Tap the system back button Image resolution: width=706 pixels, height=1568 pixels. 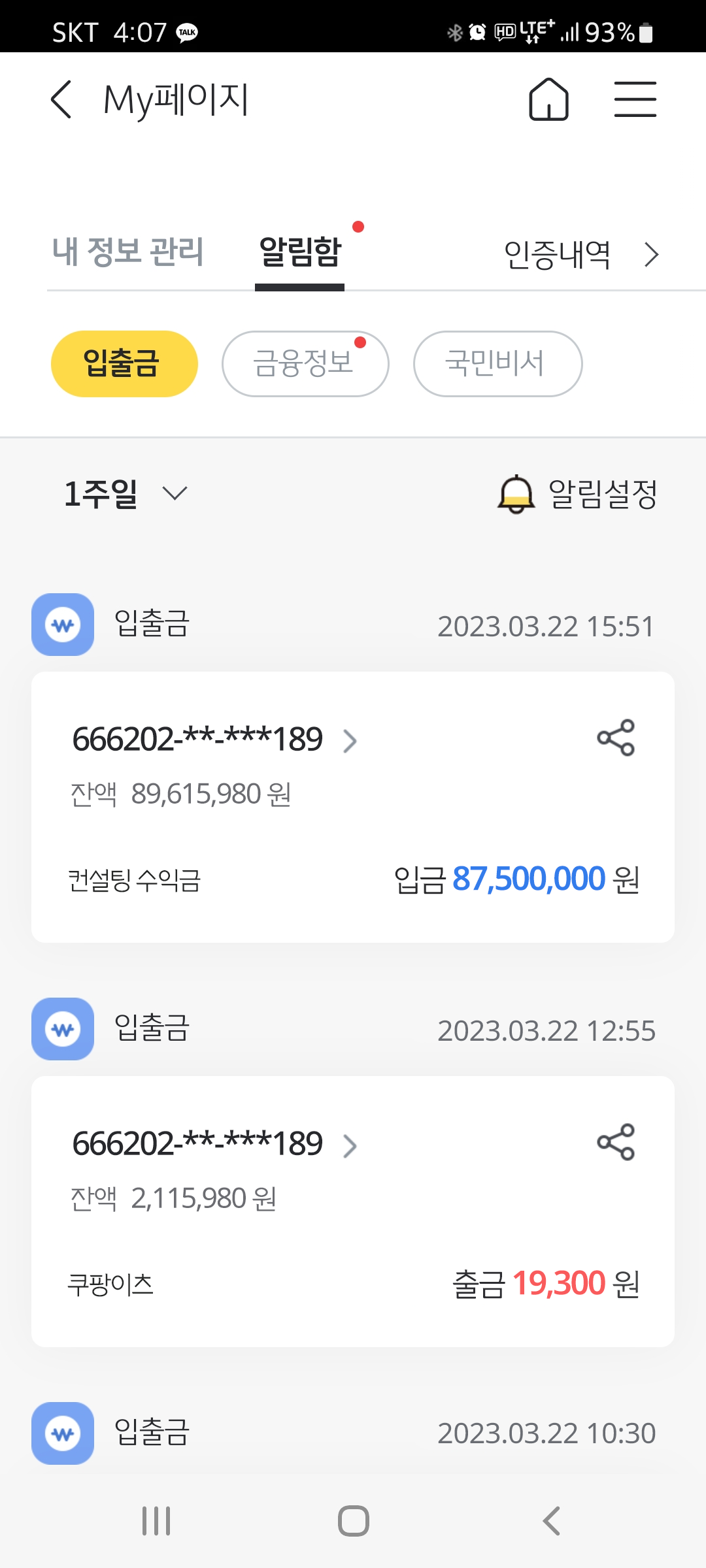point(552,1521)
